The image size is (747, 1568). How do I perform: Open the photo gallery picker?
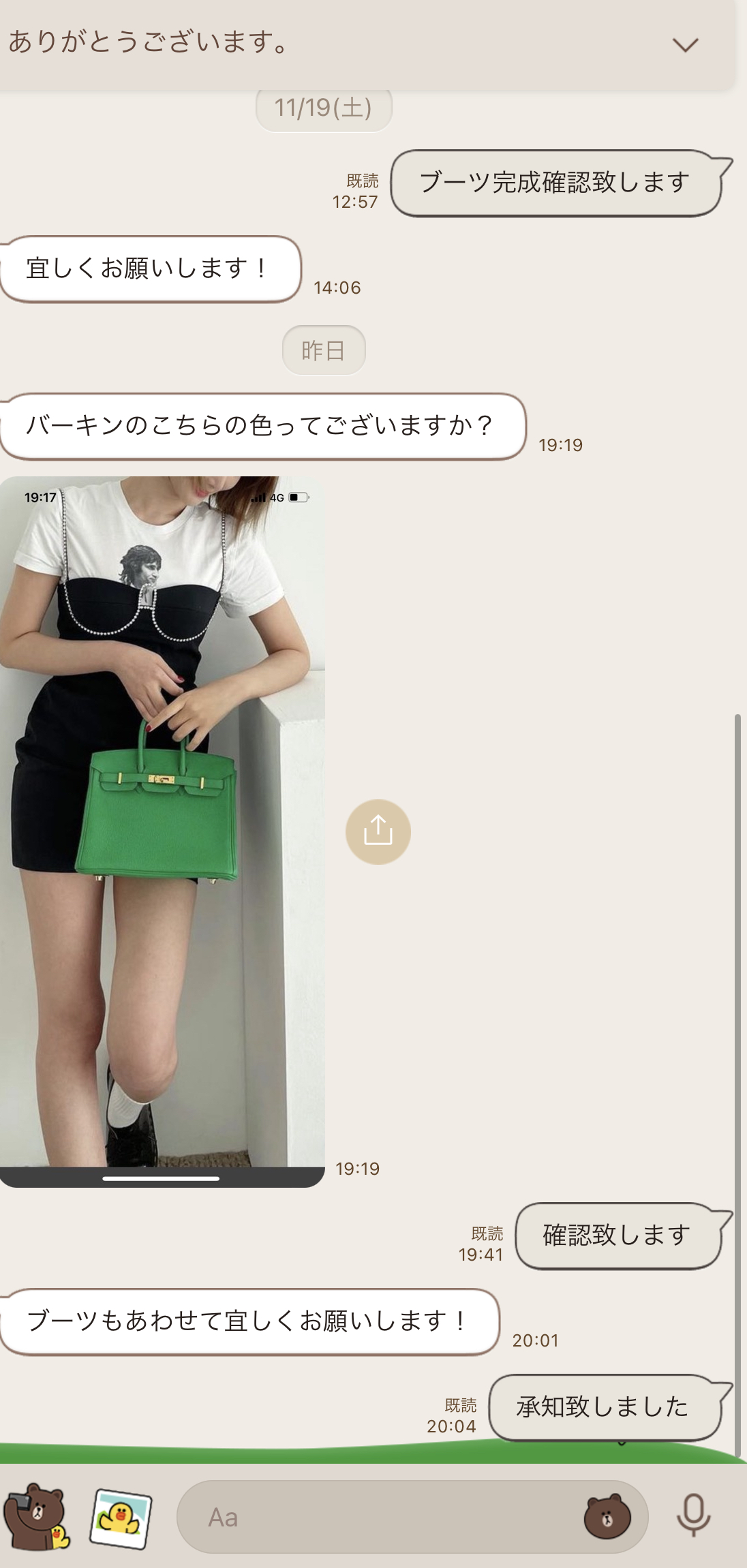[121, 1518]
